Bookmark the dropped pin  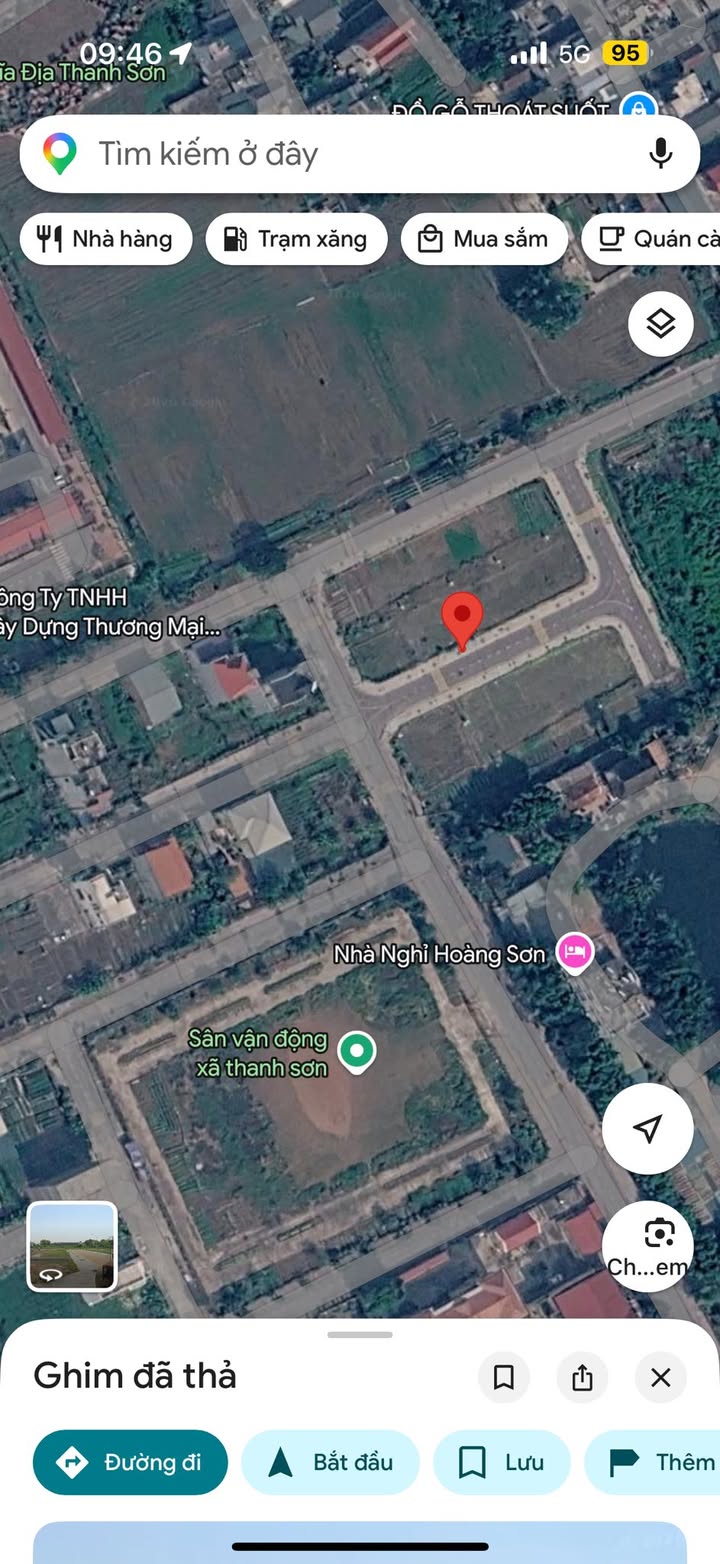click(504, 1378)
